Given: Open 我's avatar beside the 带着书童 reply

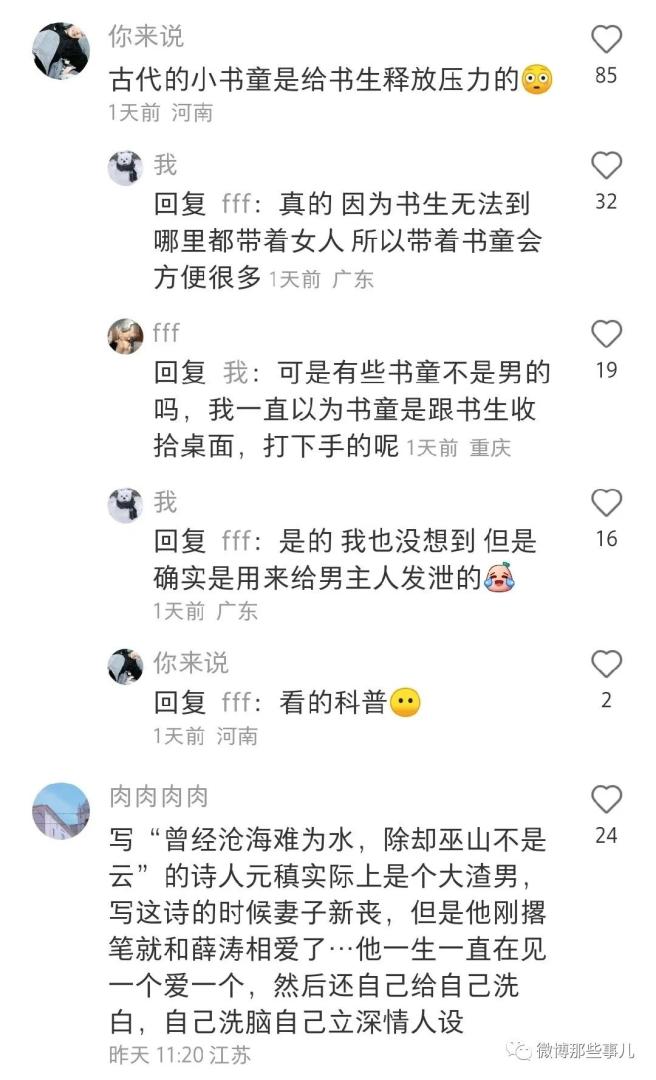Looking at the screenshot, I should [x=126, y=168].
